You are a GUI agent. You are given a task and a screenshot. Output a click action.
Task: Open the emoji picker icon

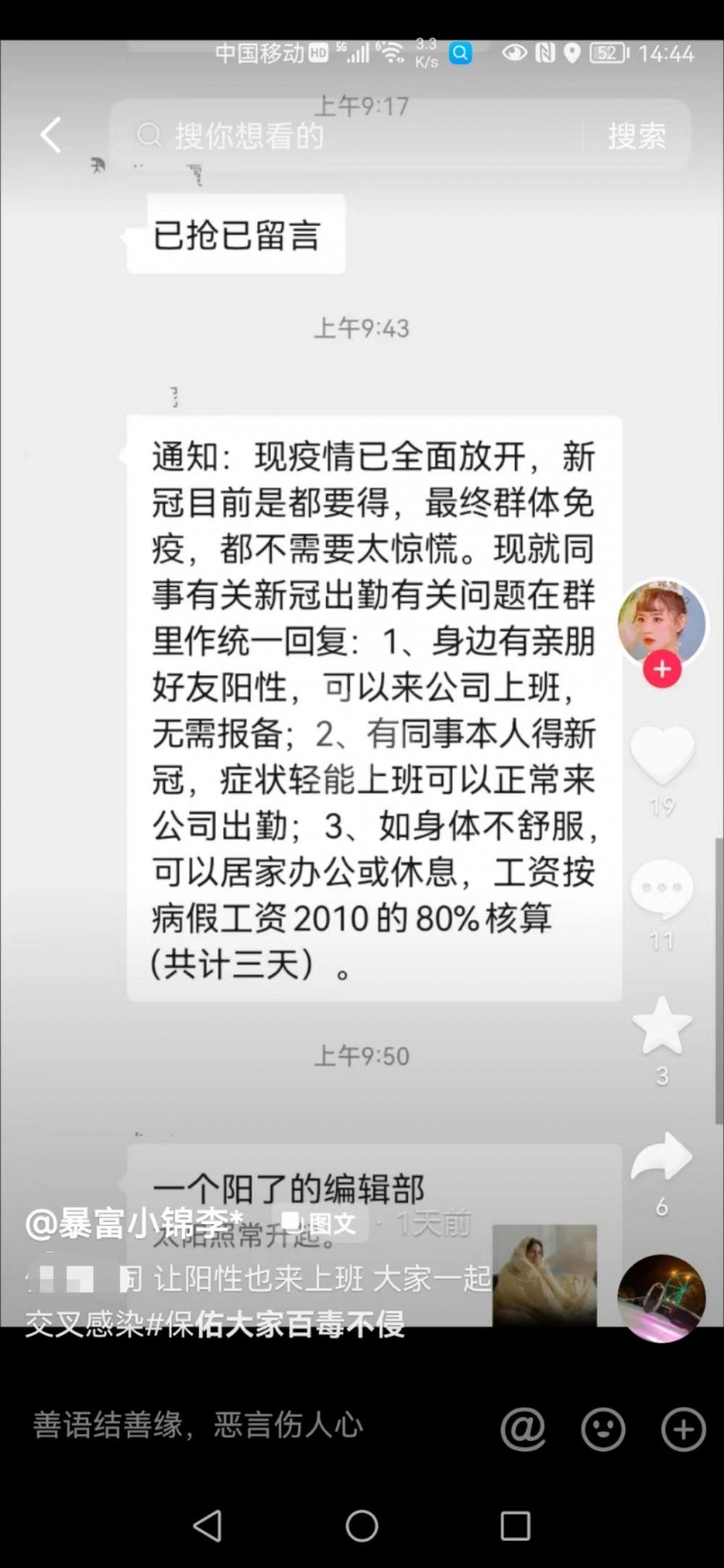coord(603,1428)
